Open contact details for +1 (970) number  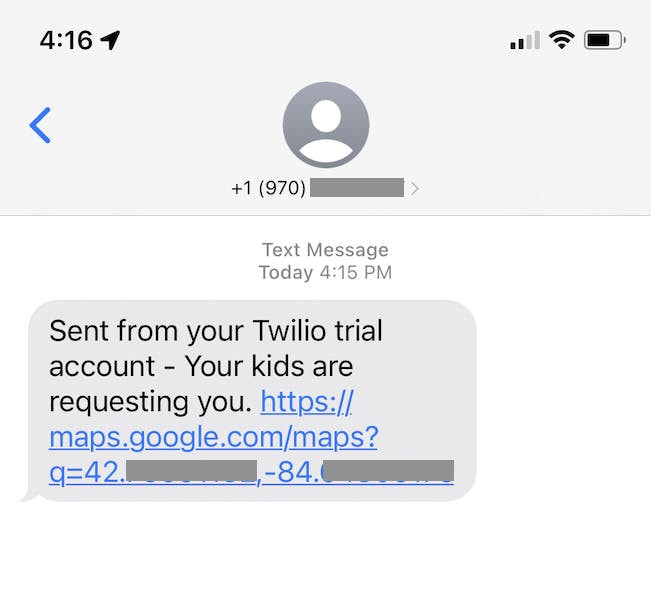(325, 187)
